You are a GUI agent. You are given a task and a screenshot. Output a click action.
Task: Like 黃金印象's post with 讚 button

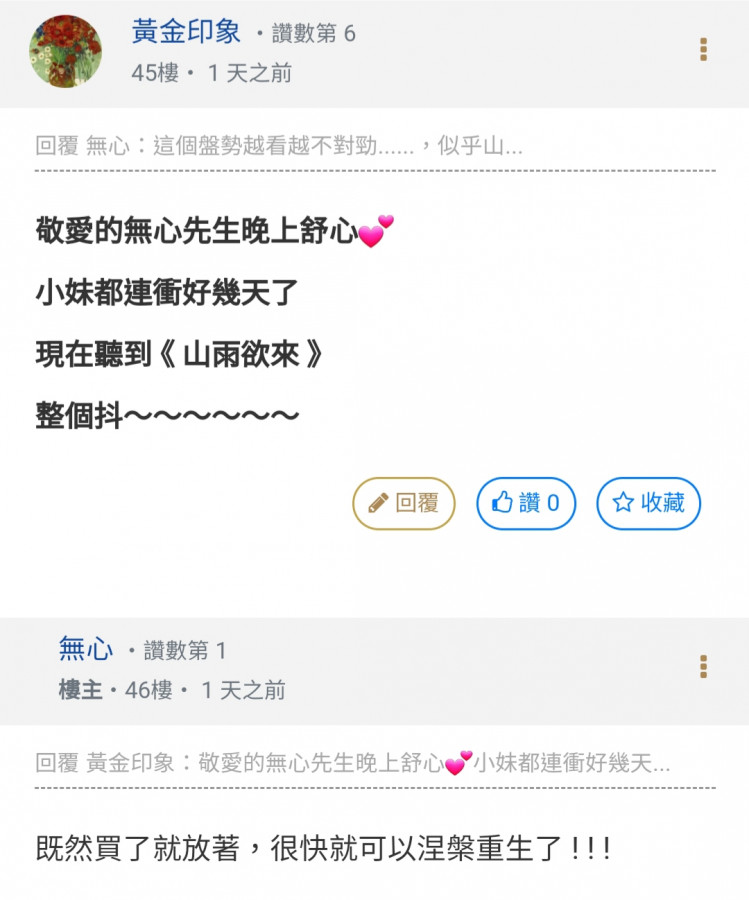526,503
